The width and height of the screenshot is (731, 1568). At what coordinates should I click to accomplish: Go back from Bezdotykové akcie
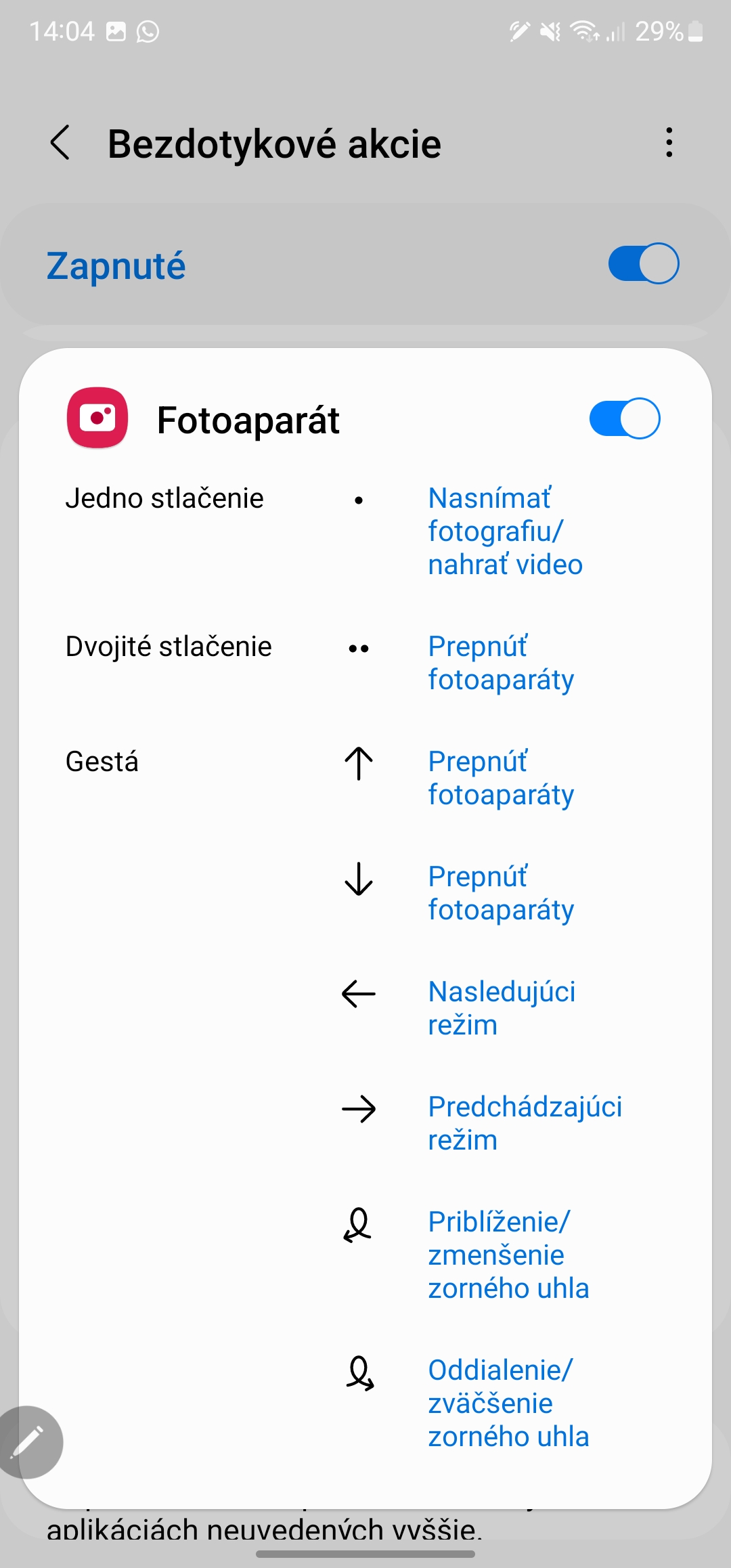click(60, 143)
